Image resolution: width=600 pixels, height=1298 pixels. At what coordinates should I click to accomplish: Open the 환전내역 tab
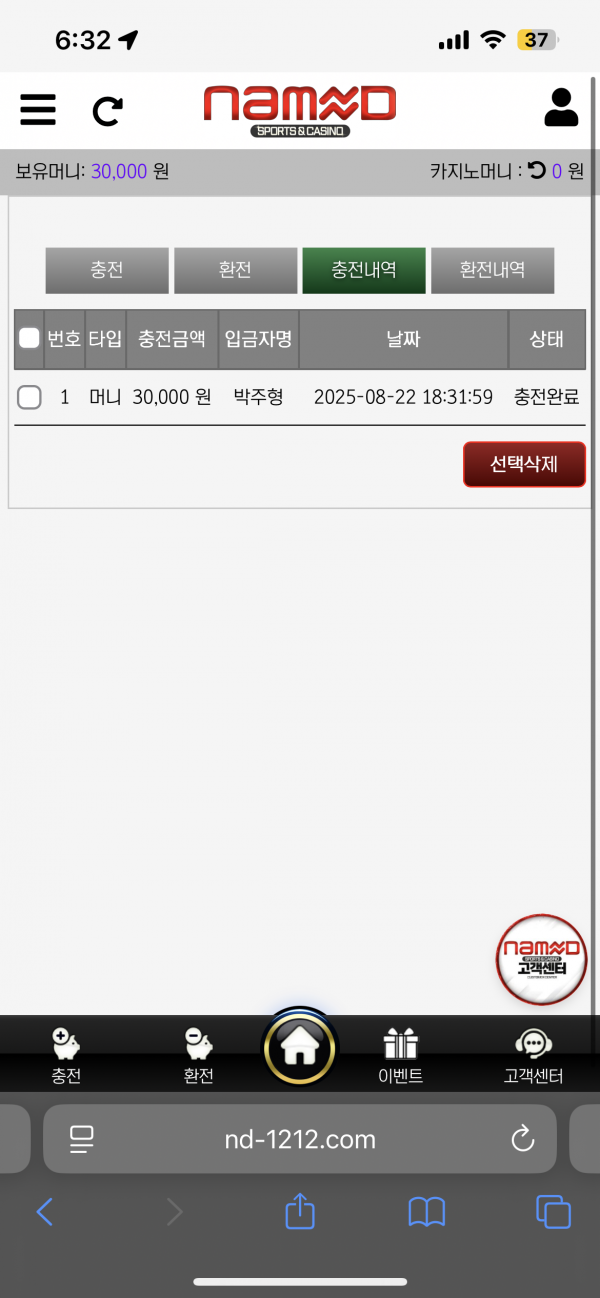click(492, 270)
